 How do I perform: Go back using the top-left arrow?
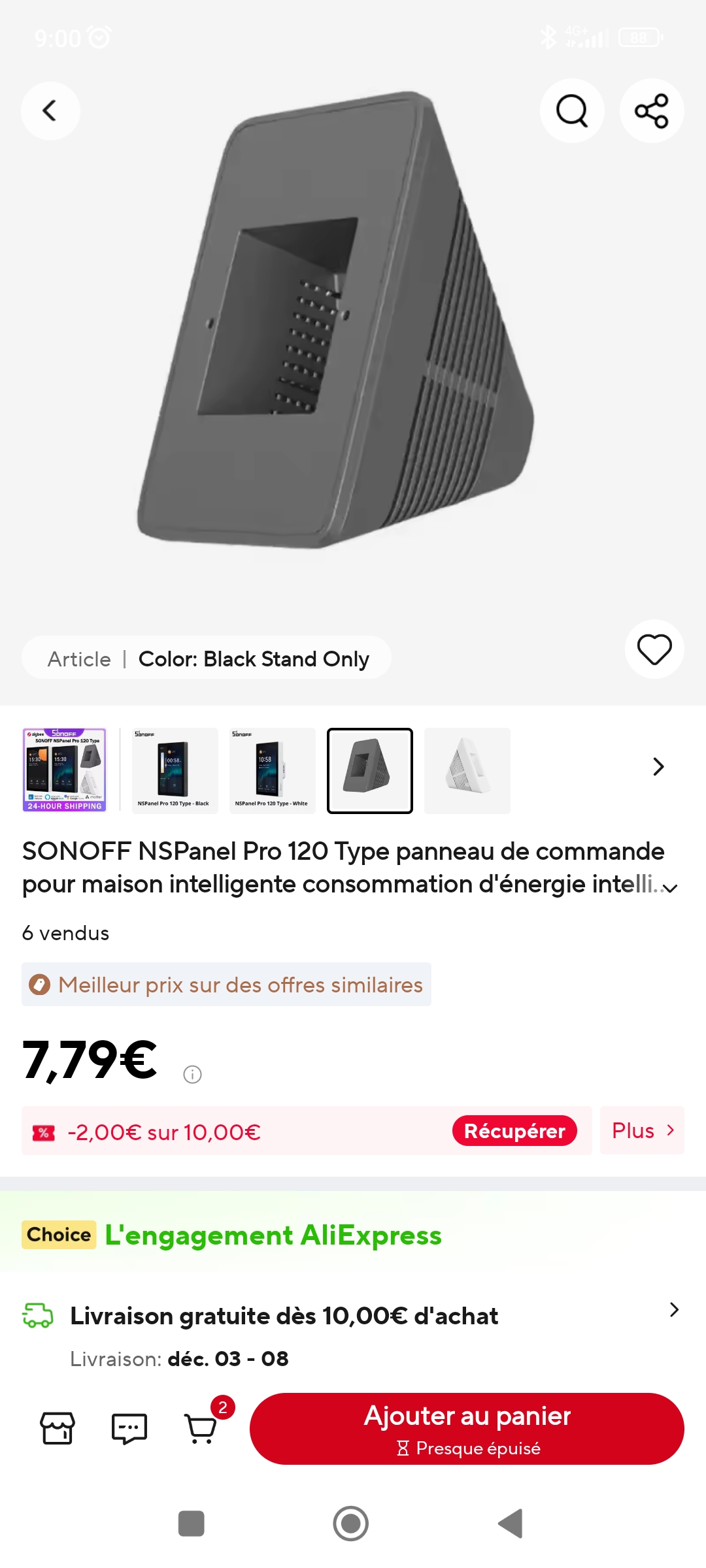(50, 110)
